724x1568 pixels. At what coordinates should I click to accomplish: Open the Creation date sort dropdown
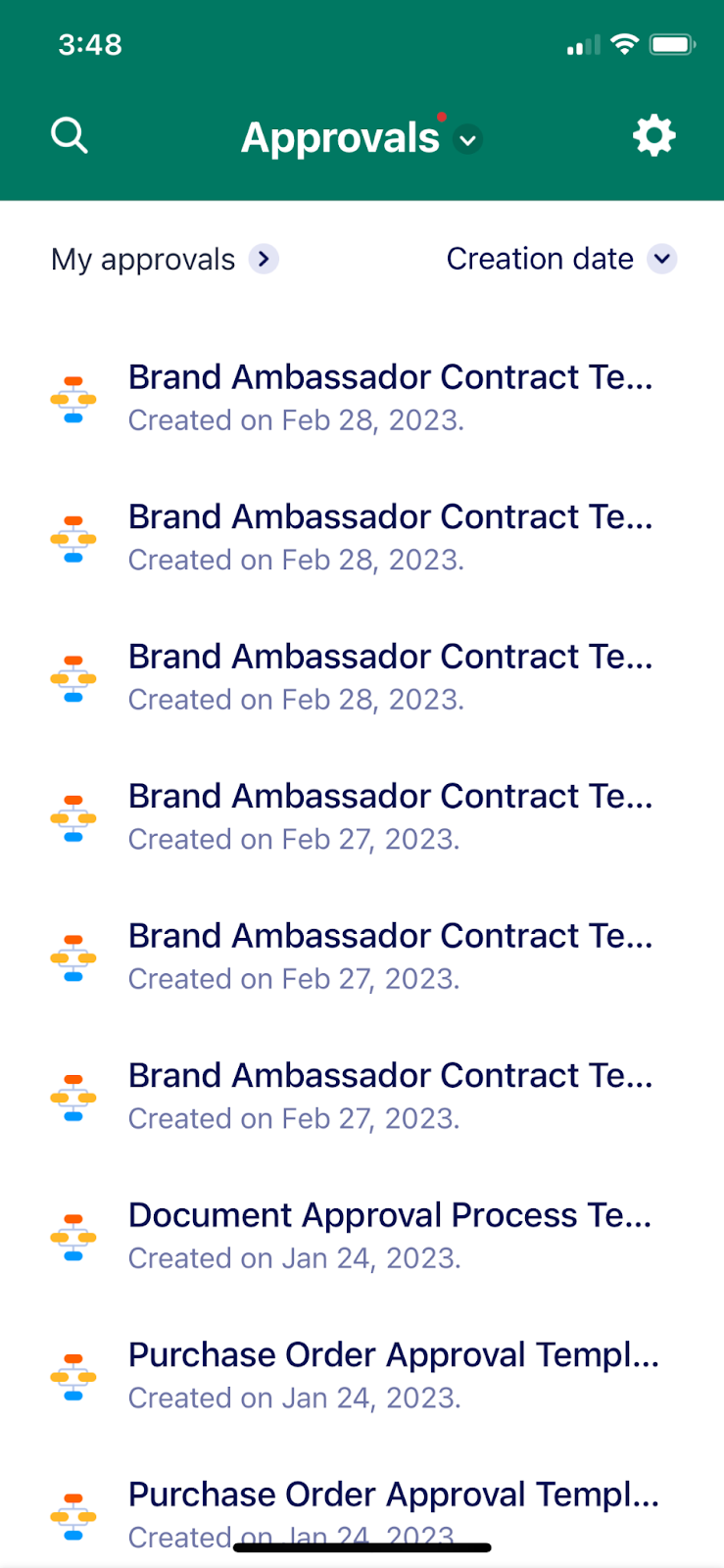pos(662,259)
